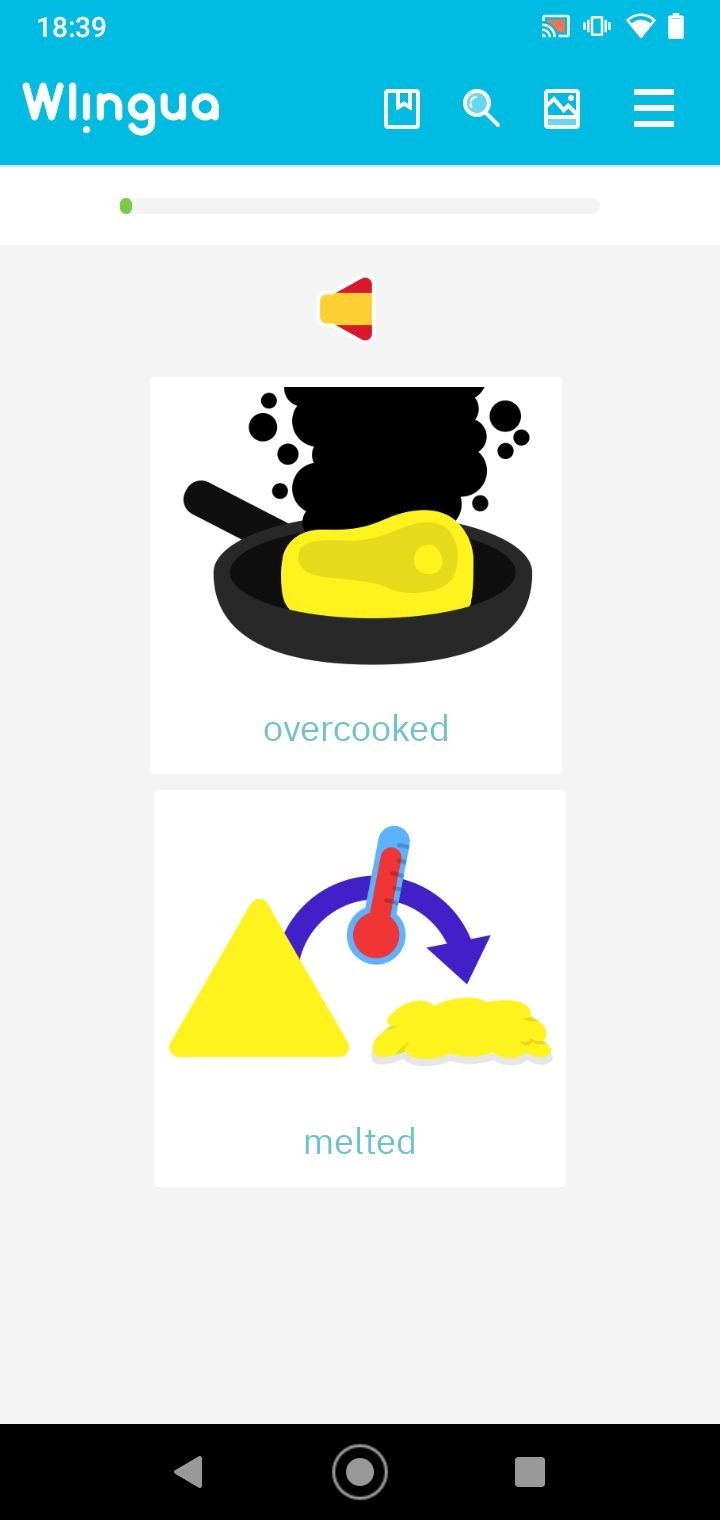Go back with the system back button
Viewport: 720px width, 1520px height.
pyautogui.click(x=188, y=1471)
